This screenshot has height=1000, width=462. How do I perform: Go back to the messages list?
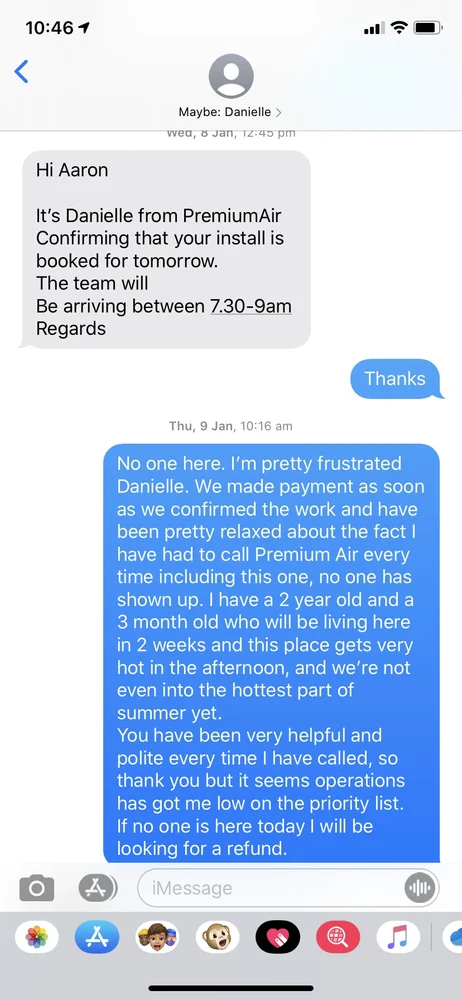[22, 71]
